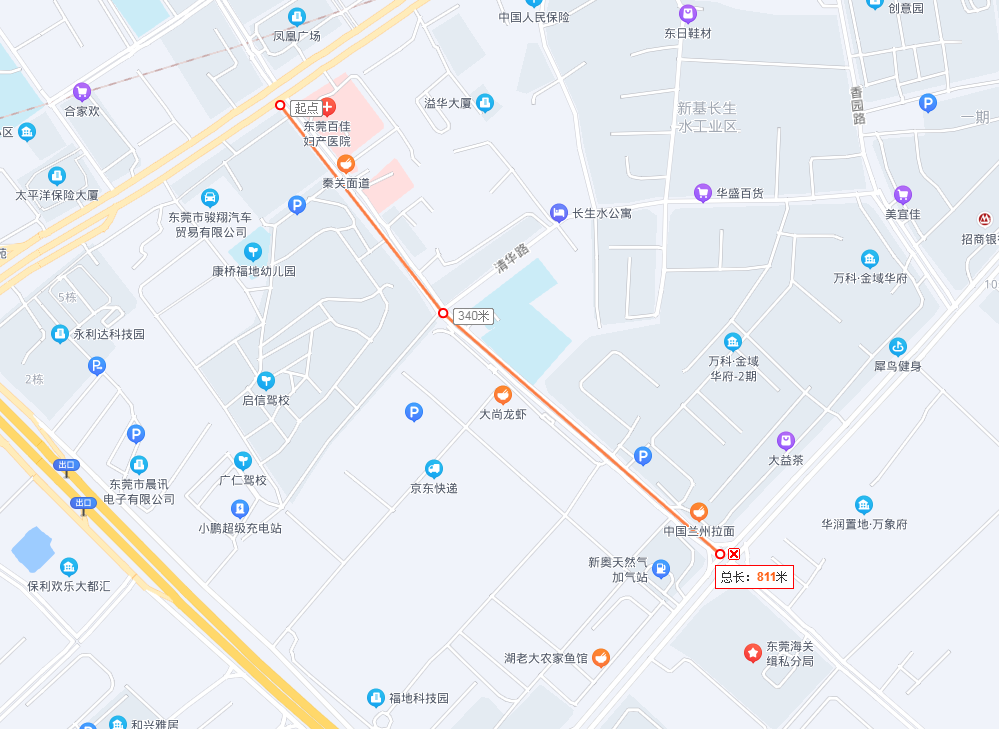Open the 长生水公寓 marker
The image size is (999, 729).
559,212
